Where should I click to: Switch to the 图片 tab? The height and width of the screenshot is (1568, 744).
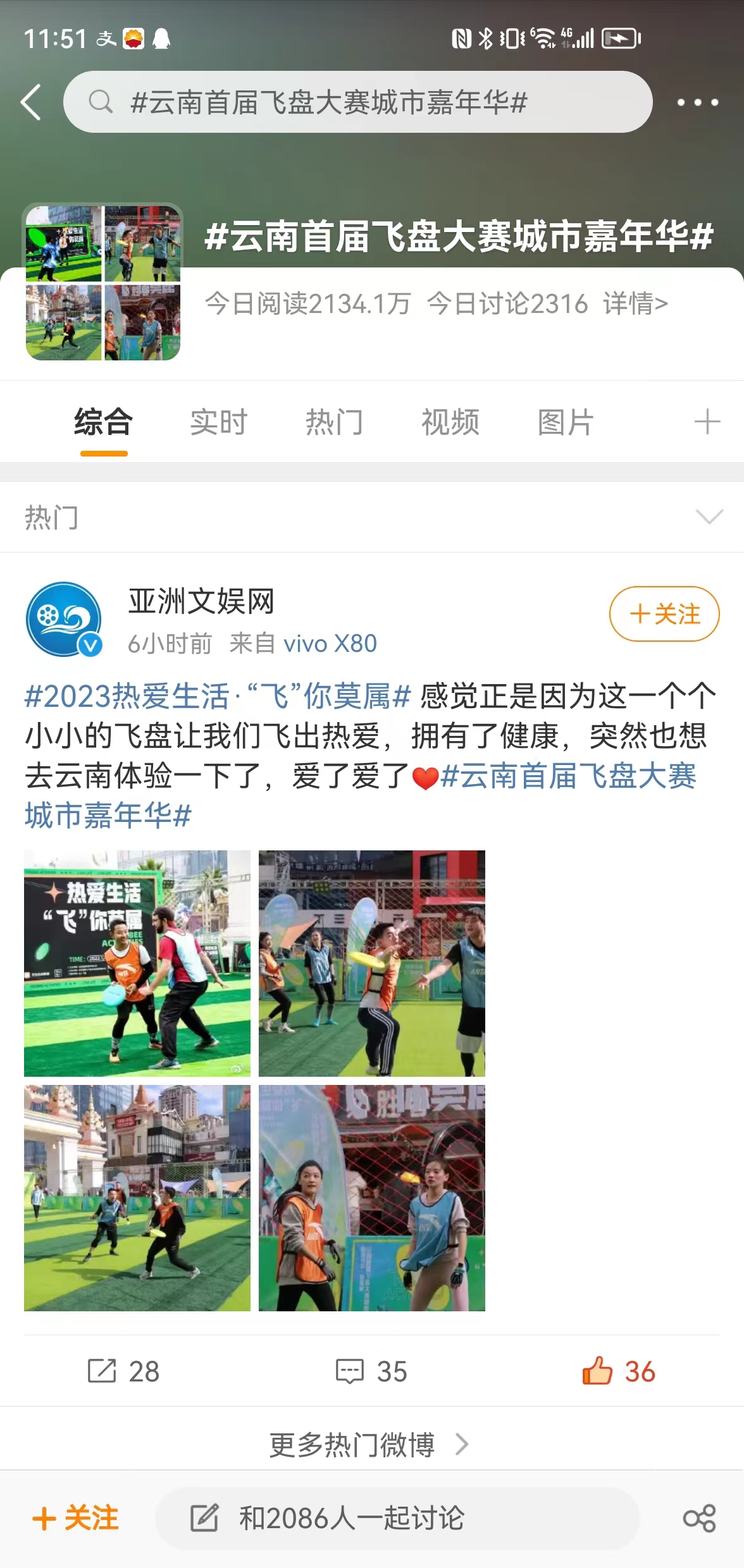pos(566,422)
